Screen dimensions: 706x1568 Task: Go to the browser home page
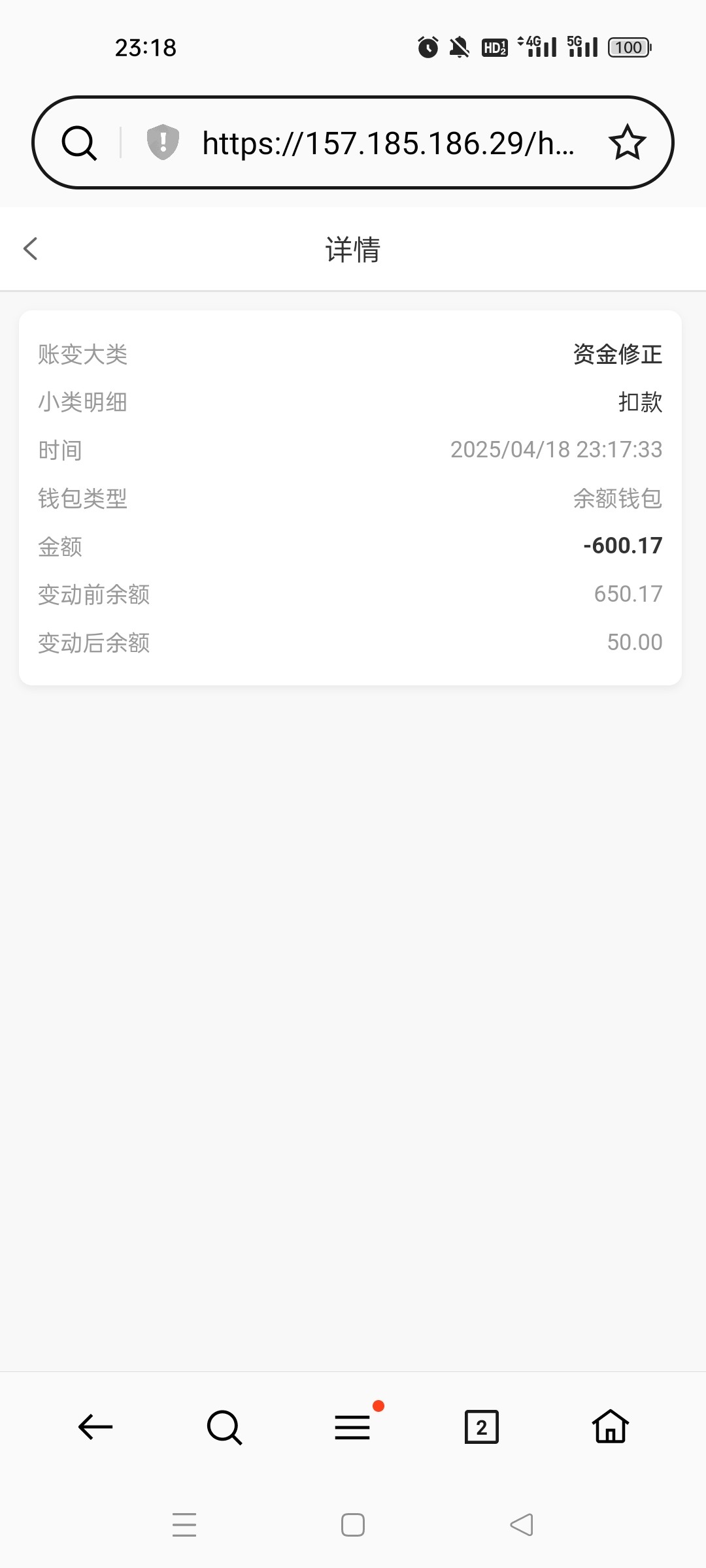coord(610,1427)
